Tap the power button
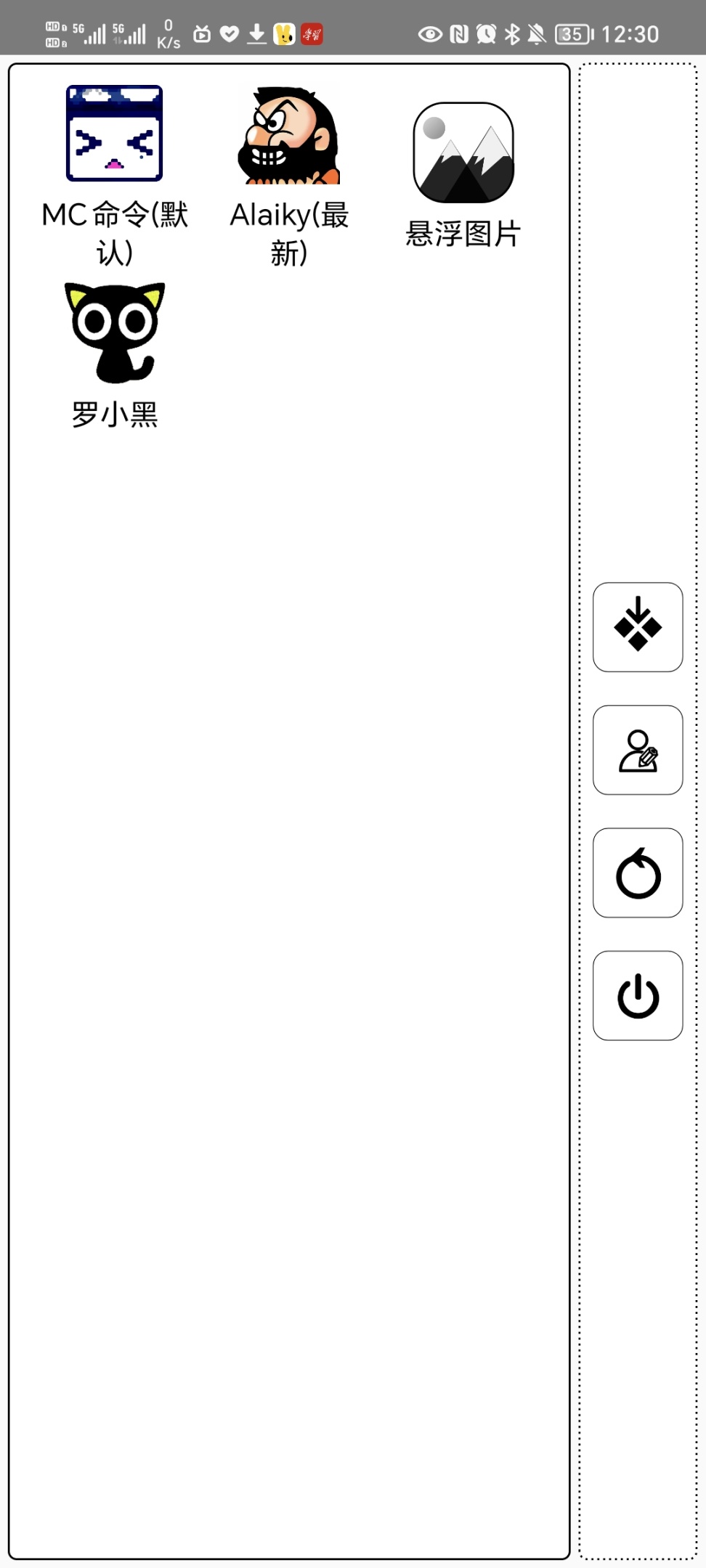This screenshot has width=706, height=1568. tap(638, 995)
